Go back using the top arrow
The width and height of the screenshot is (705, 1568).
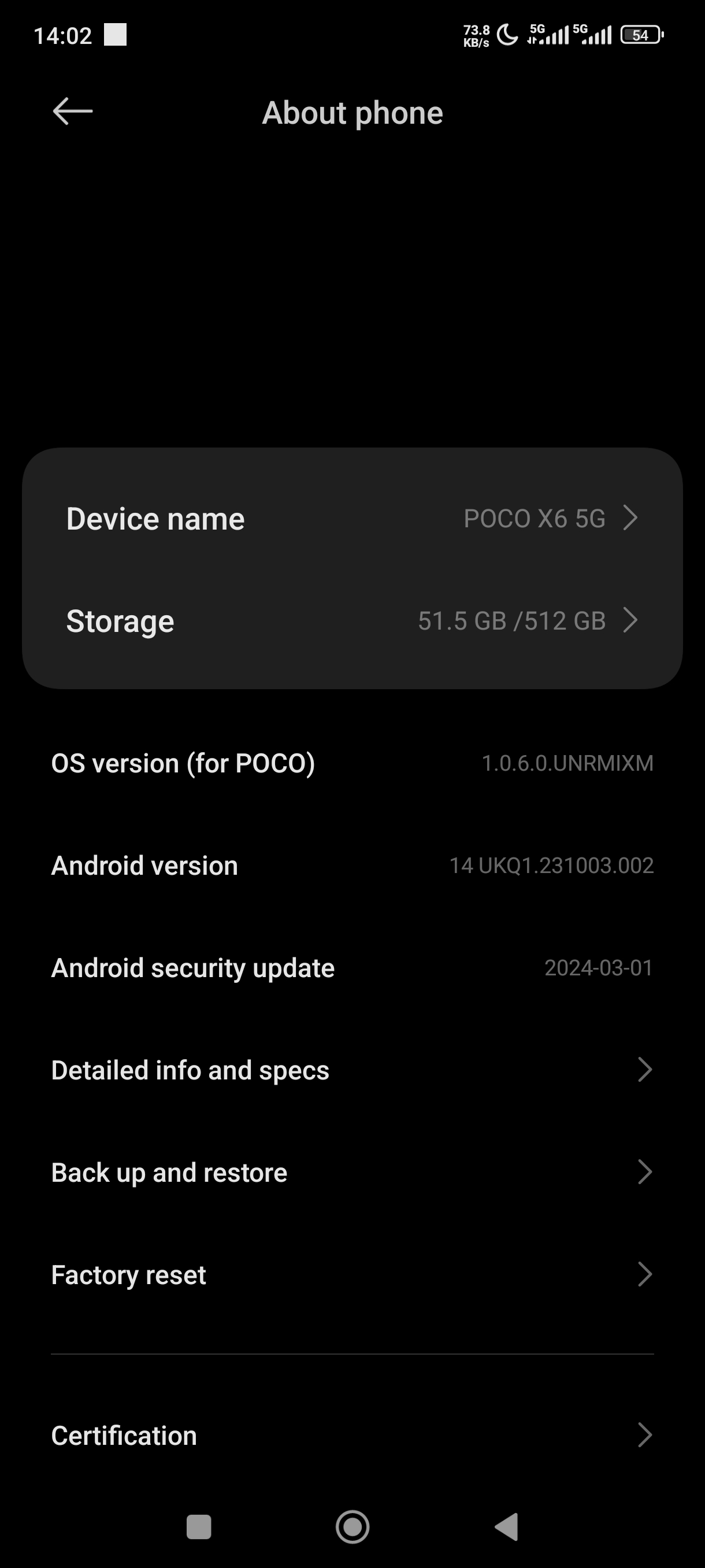click(x=72, y=112)
